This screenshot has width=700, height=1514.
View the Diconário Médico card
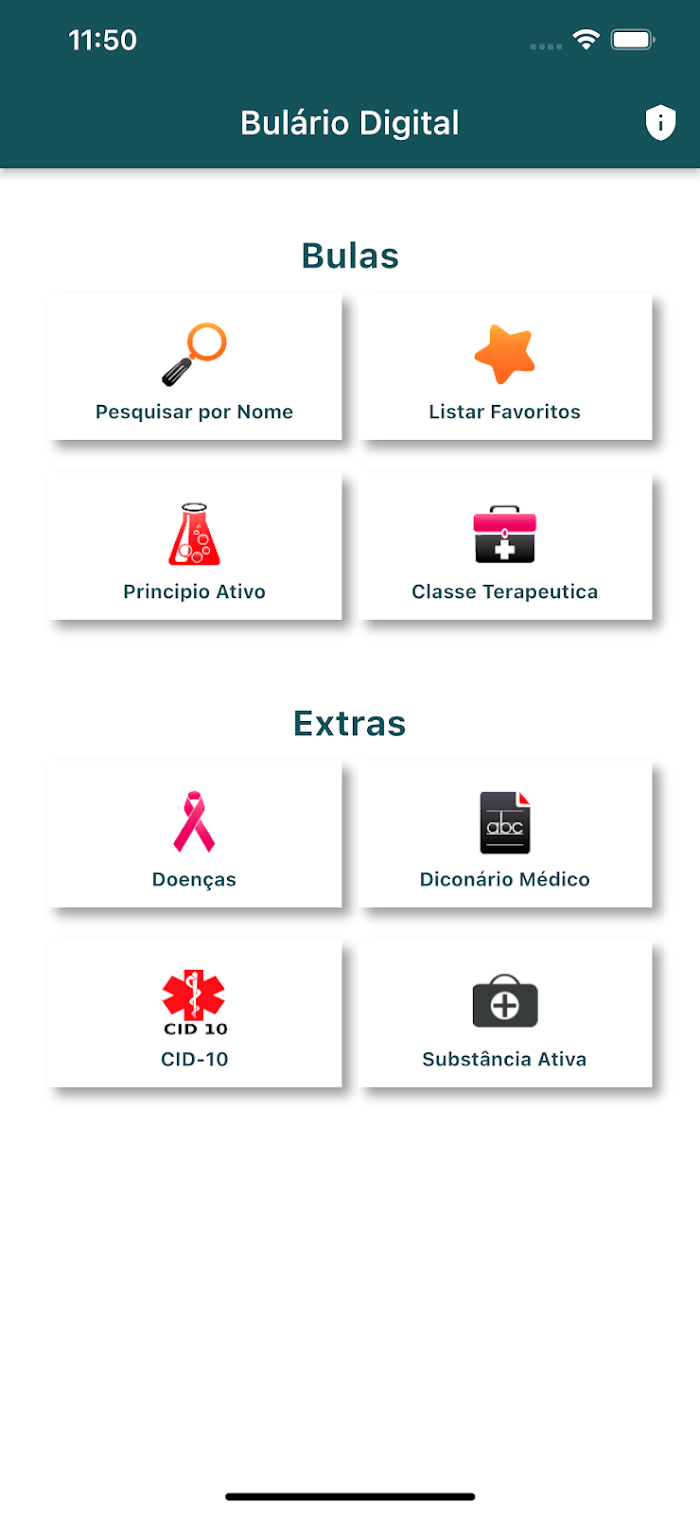tap(505, 834)
